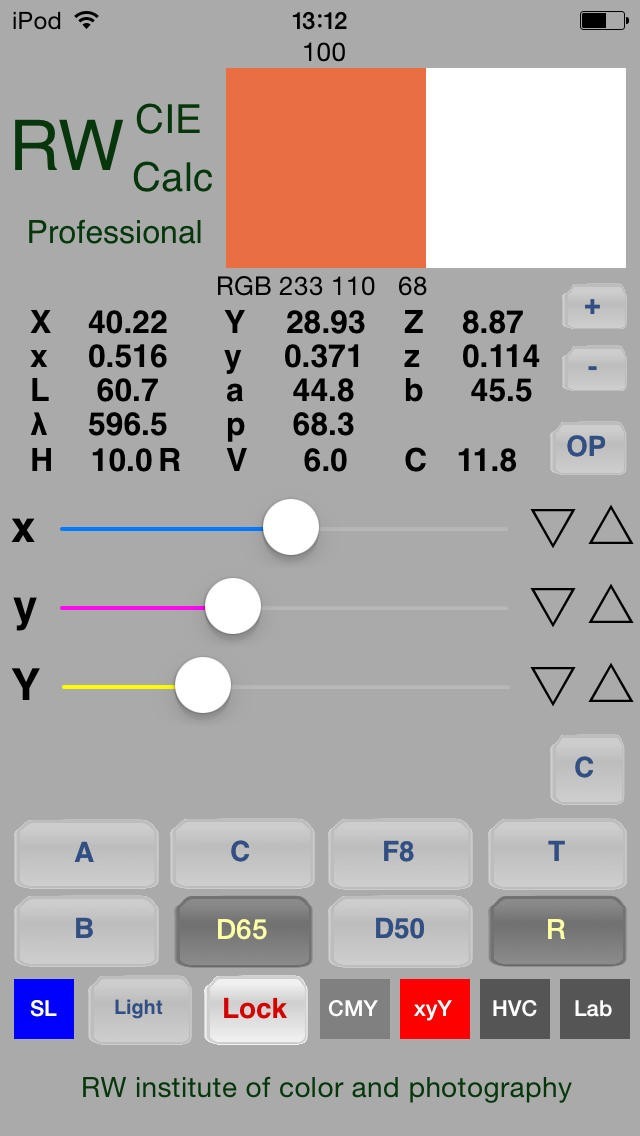Screen dimensions: 640x1136
Task: Select illuminant B
Action: [85, 929]
